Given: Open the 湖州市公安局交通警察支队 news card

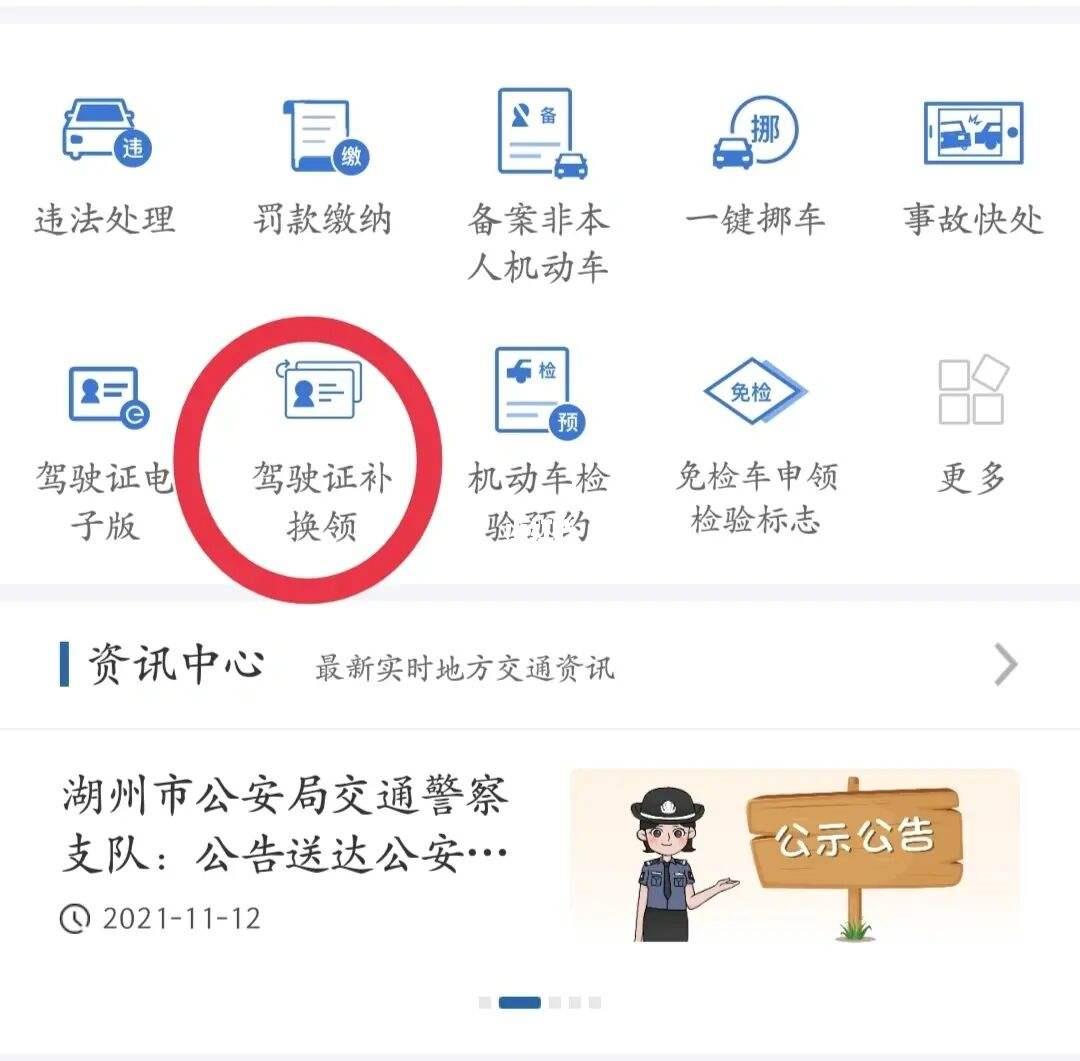Looking at the screenshot, I should click(x=540, y=855).
